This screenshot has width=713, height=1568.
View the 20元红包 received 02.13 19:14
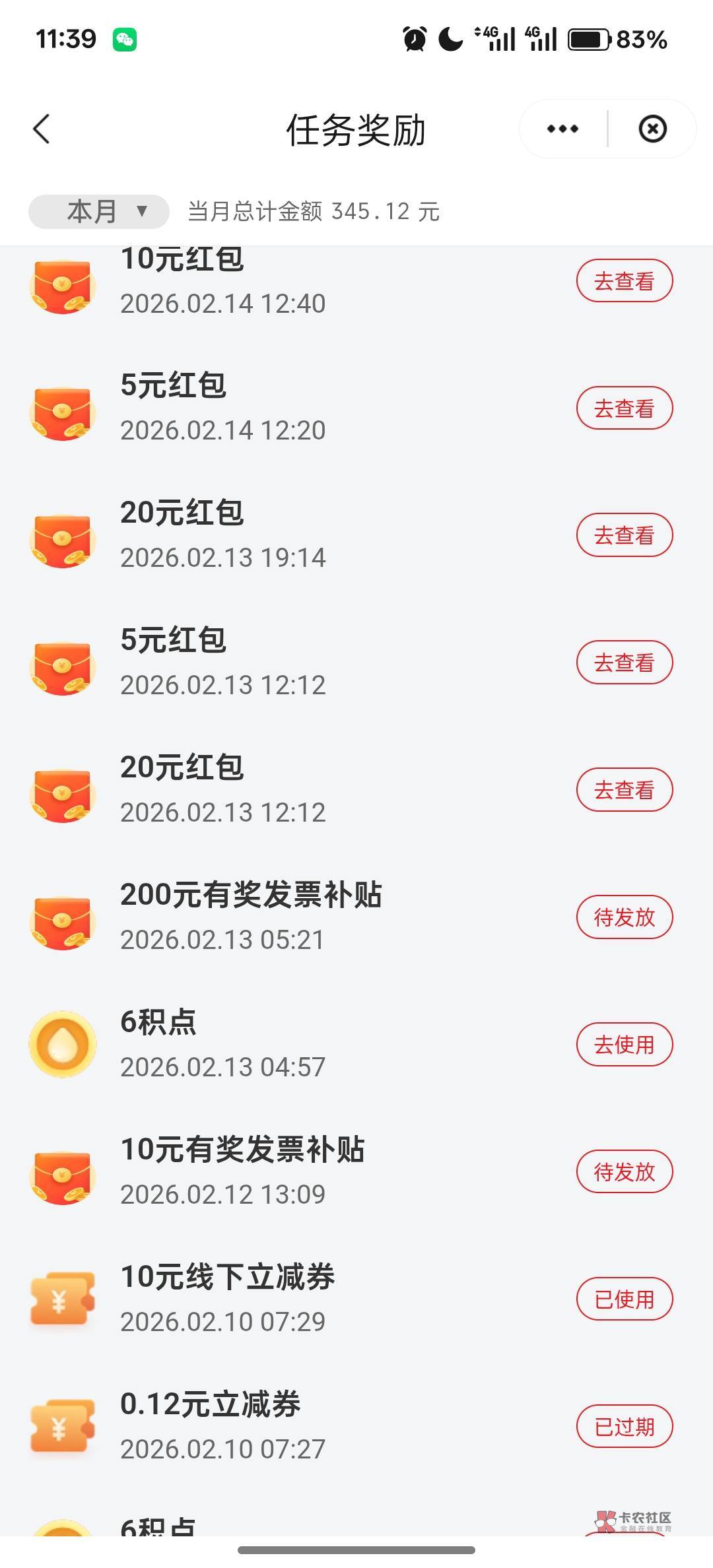click(625, 535)
